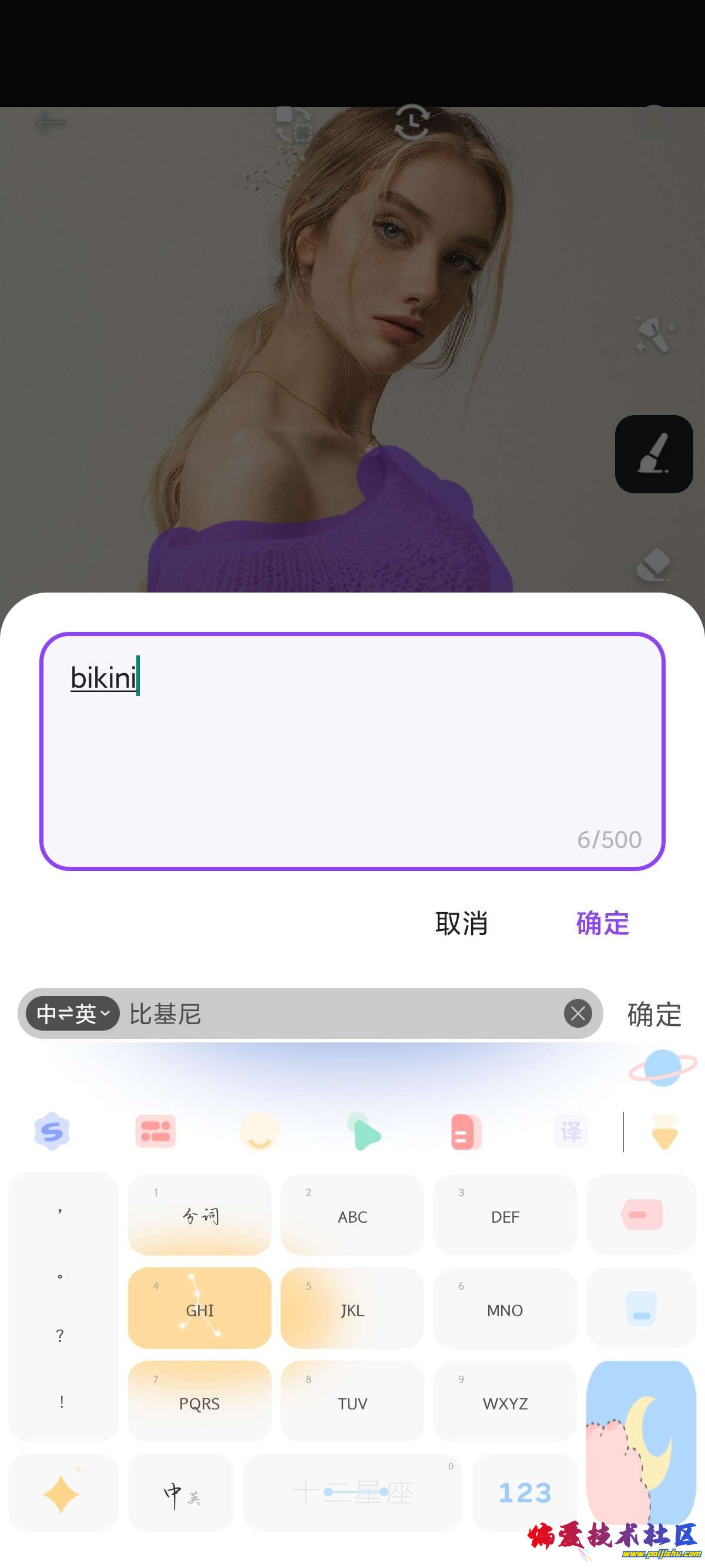Select the Eraser tool below the brush
The height and width of the screenshot is (1568, 705).
pos(654,563)
